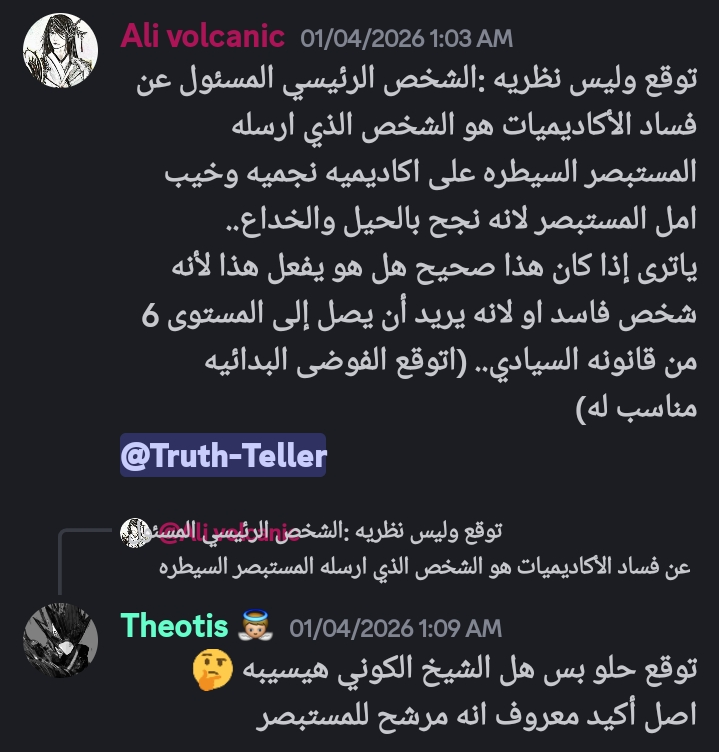719x752 pixels.
Task: Open the @Truth-Teller mention
Action: 223,456
